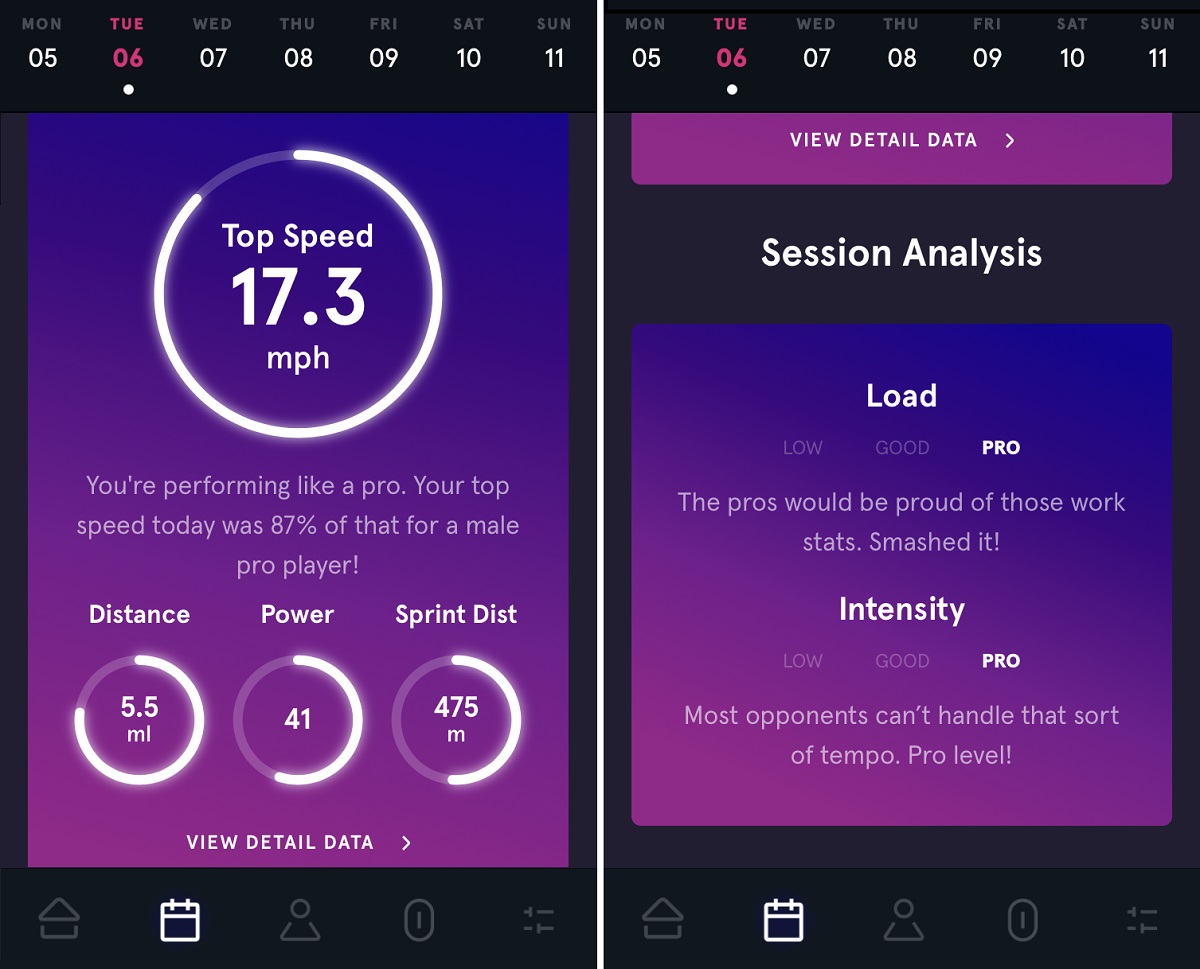Select Monday 05 on the Top Speed screen
This screenshot has width=1200, height=969.
[42, 45]
